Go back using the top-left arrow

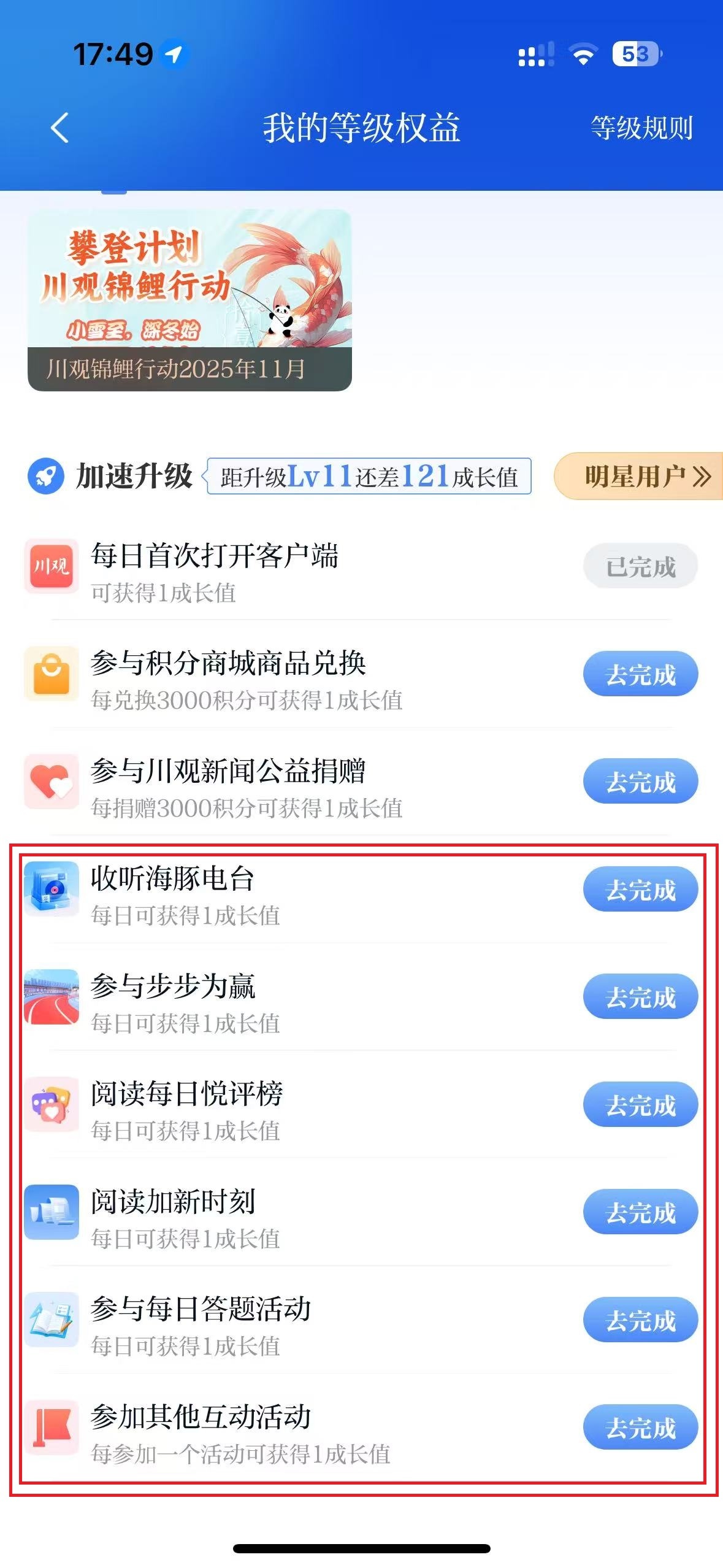pyautogui.click(x=59, y=128)
